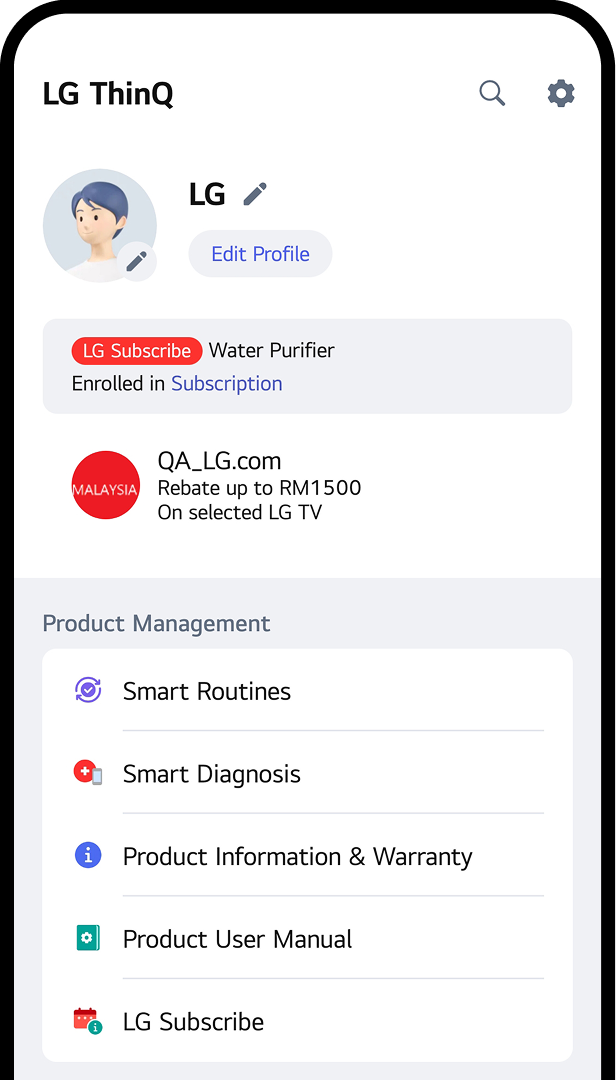Tap the Edit Profile button
This screenshot has height=1080, width=616.
[x=260, y=254]
